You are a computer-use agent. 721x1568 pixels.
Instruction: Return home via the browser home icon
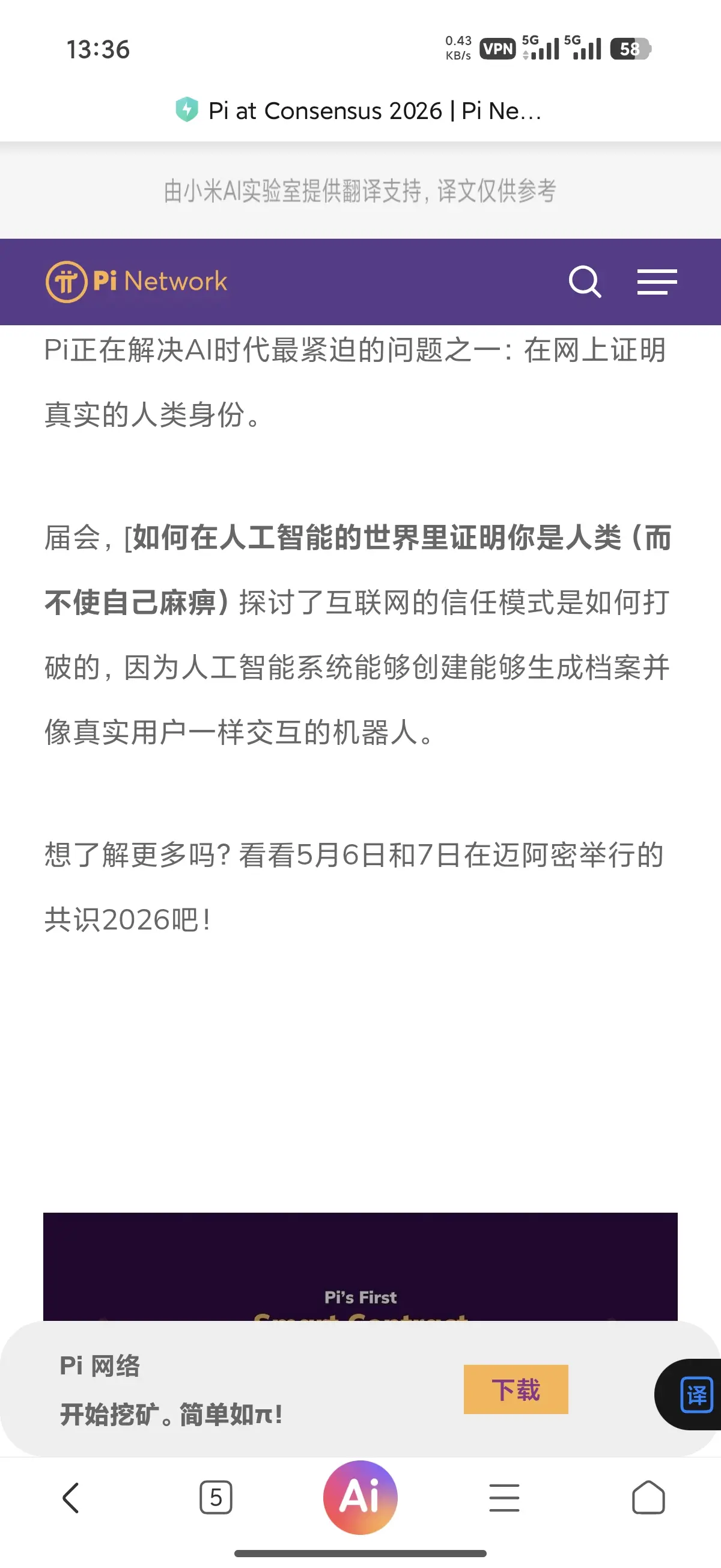click(x=648, y=1498)
